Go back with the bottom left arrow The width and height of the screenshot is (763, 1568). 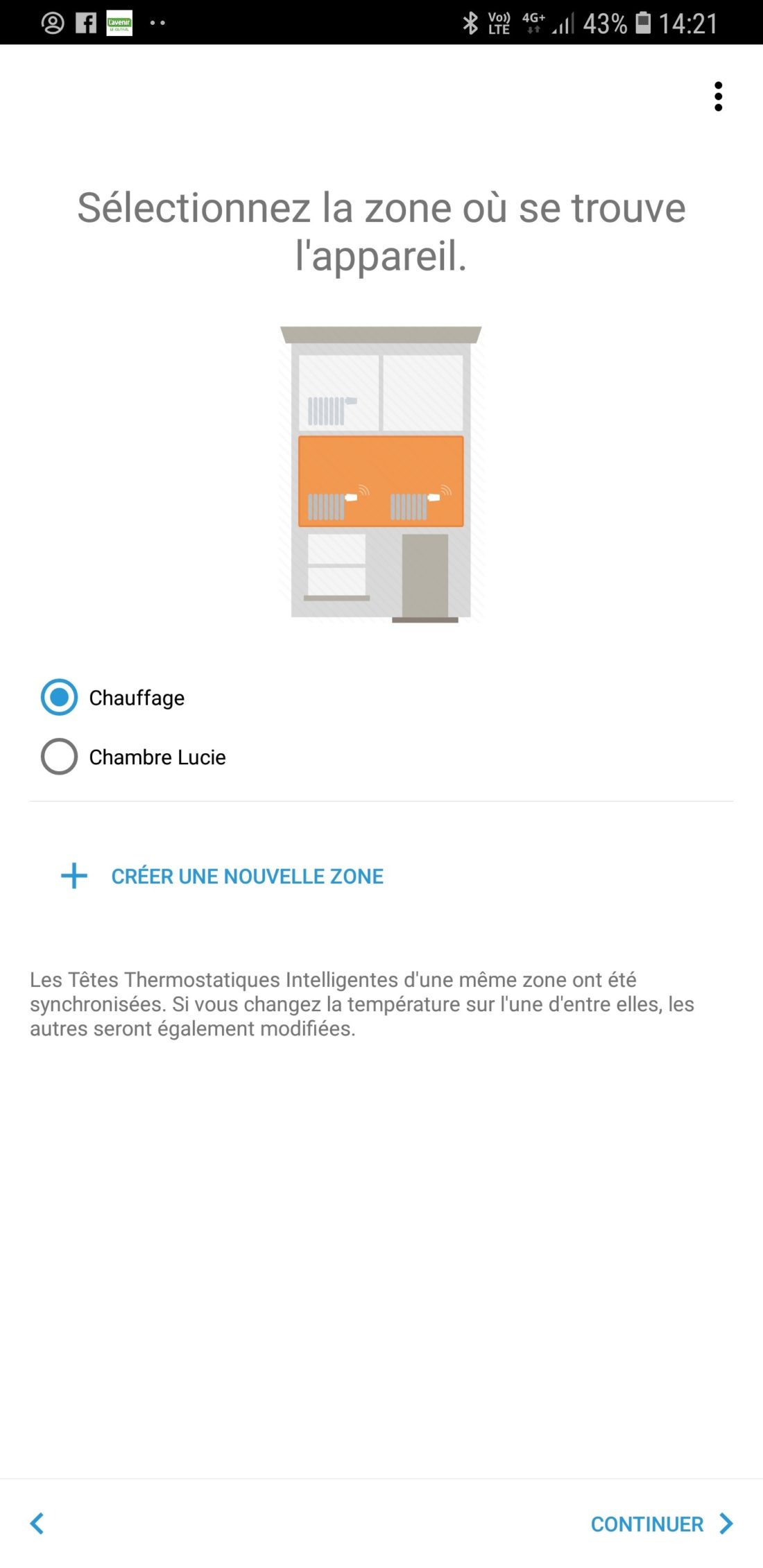pyautogui.click(x=37, y=1523)
